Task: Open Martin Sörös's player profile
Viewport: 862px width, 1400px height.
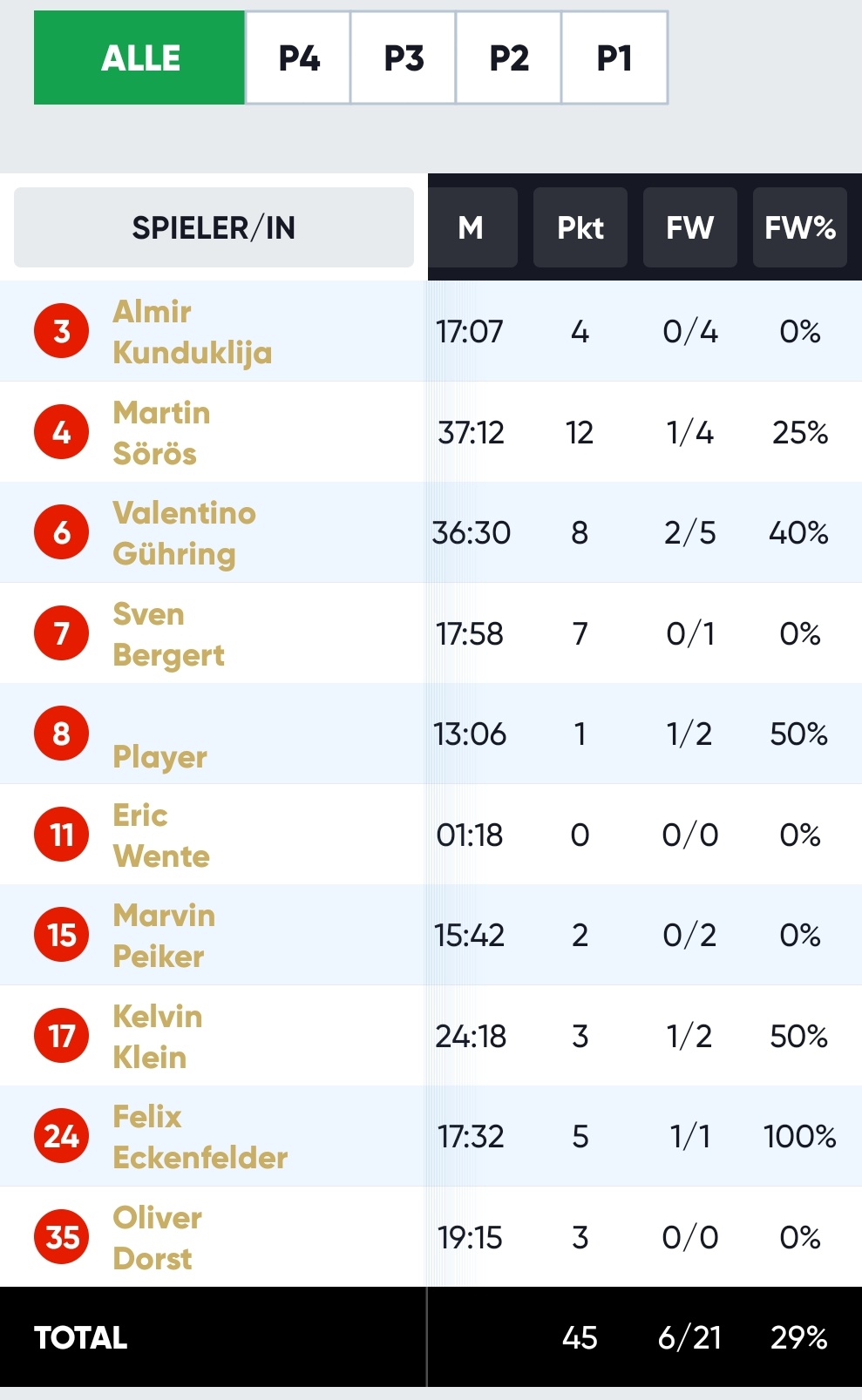Action: pyautogui.click(x=162, y=432)
